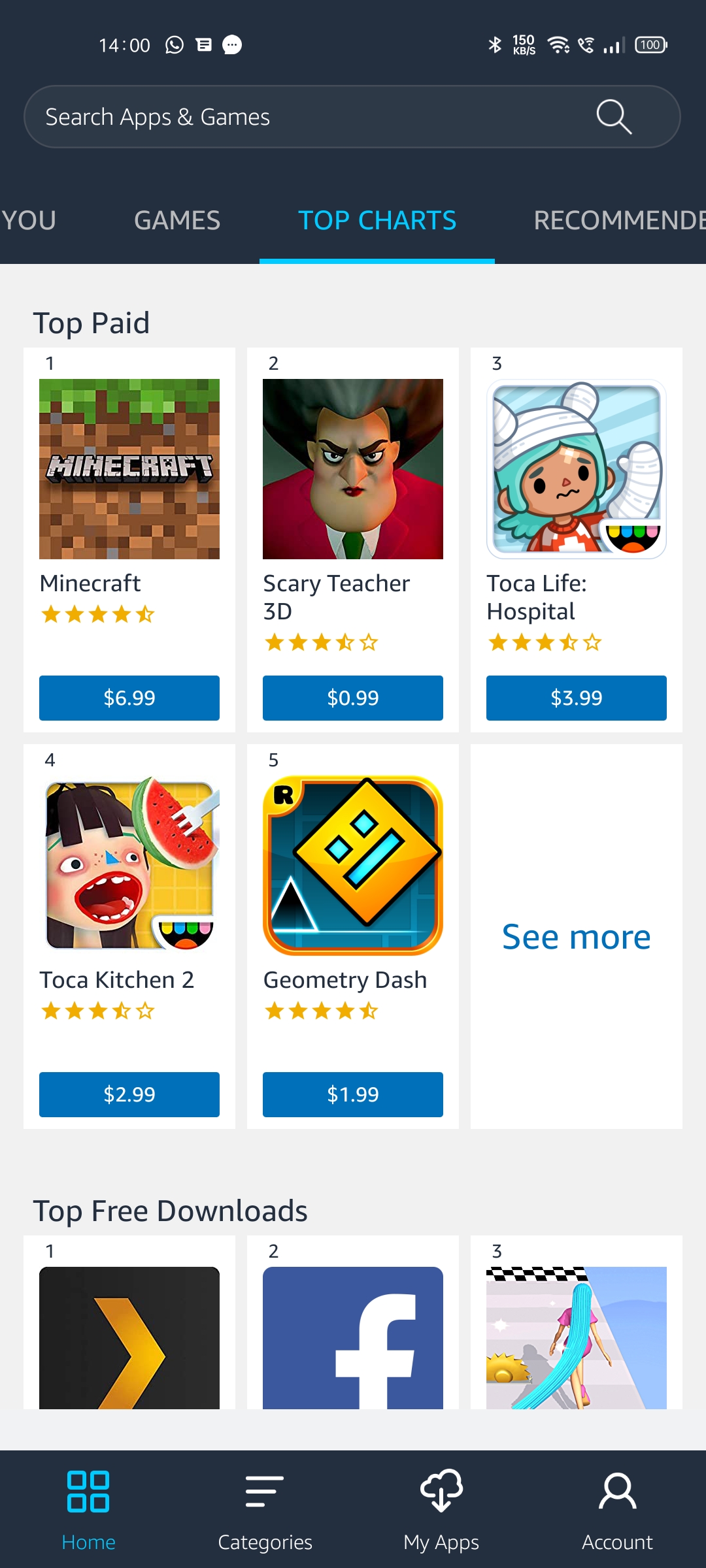
Task: Purchase Scary Teacher 3D for $0.99
Action: [353, 698]
